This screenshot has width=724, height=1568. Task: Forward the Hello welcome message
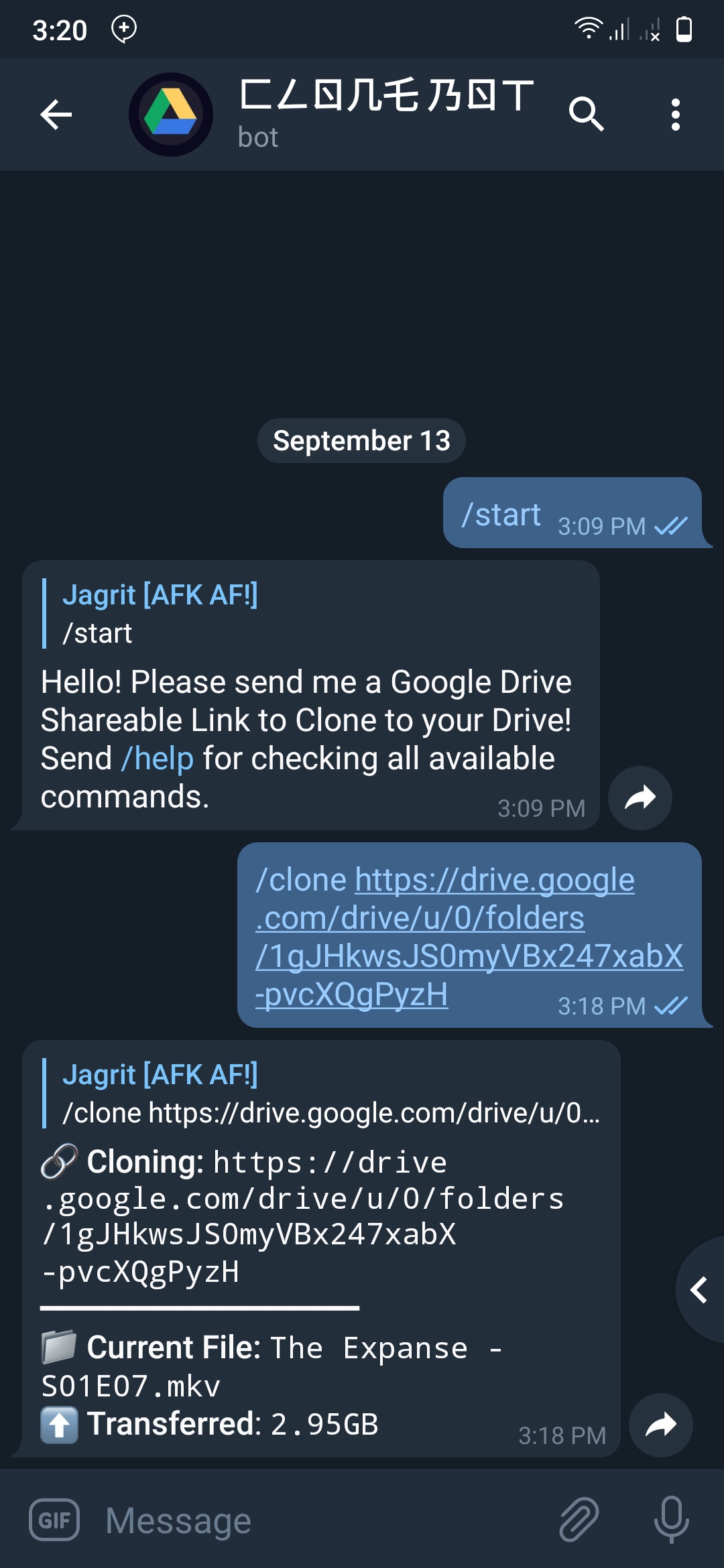click(x=640, y=797)
